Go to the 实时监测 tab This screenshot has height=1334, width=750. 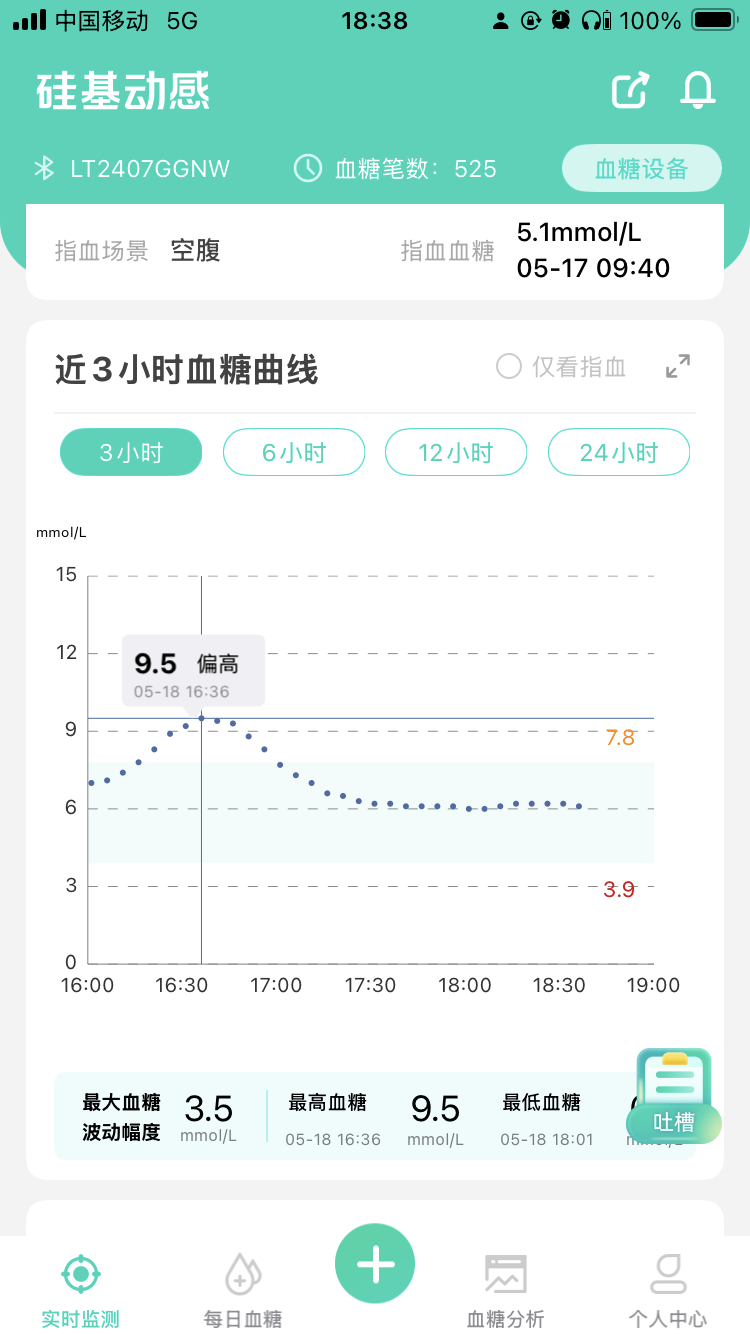(80, 1290)
